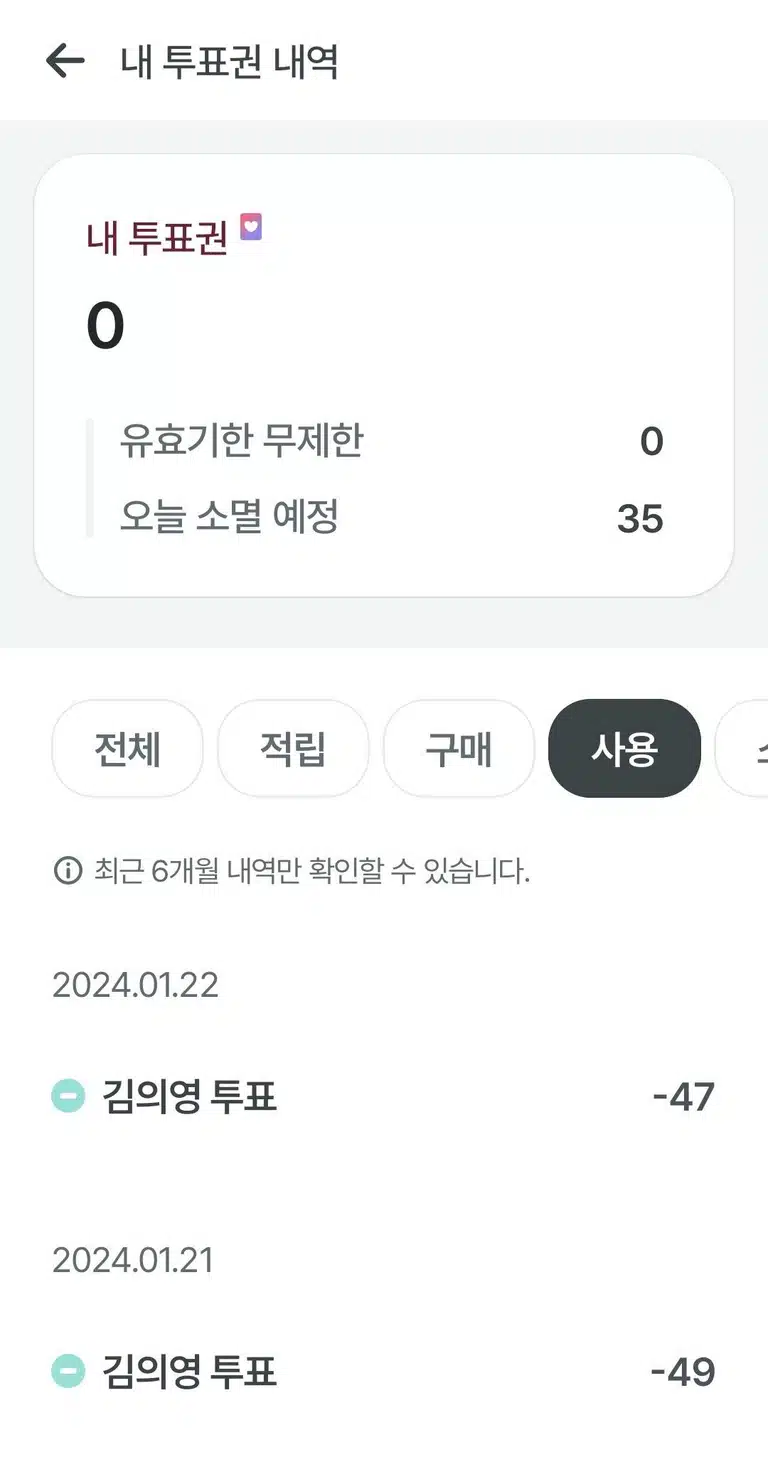Screen dimensions: 768x1459
Task: Show 구매 history with its chip
Action: pos(459,748)
